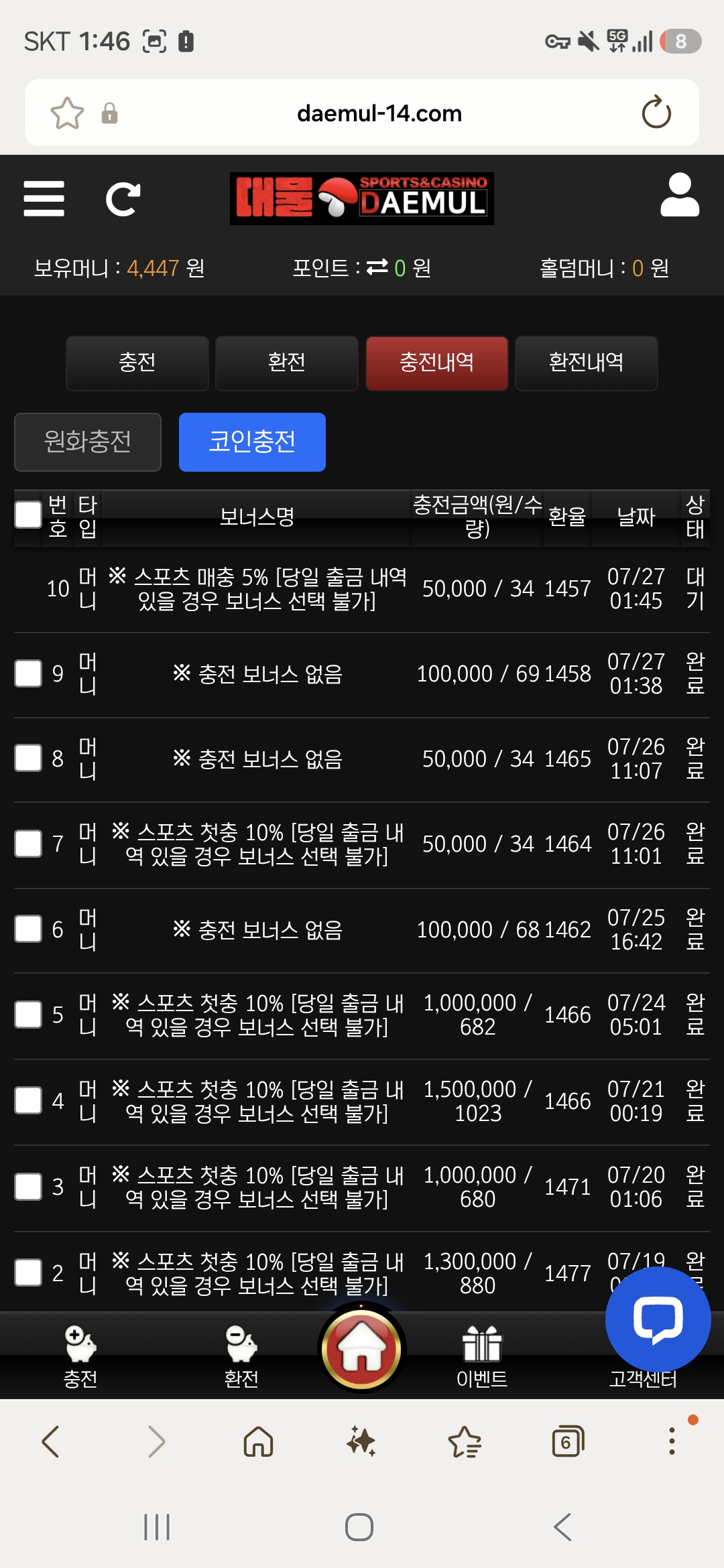Viewport: 724px width, 1568px height.
Task: Open the browser tabs switcher
Action: coord(567,1441)
